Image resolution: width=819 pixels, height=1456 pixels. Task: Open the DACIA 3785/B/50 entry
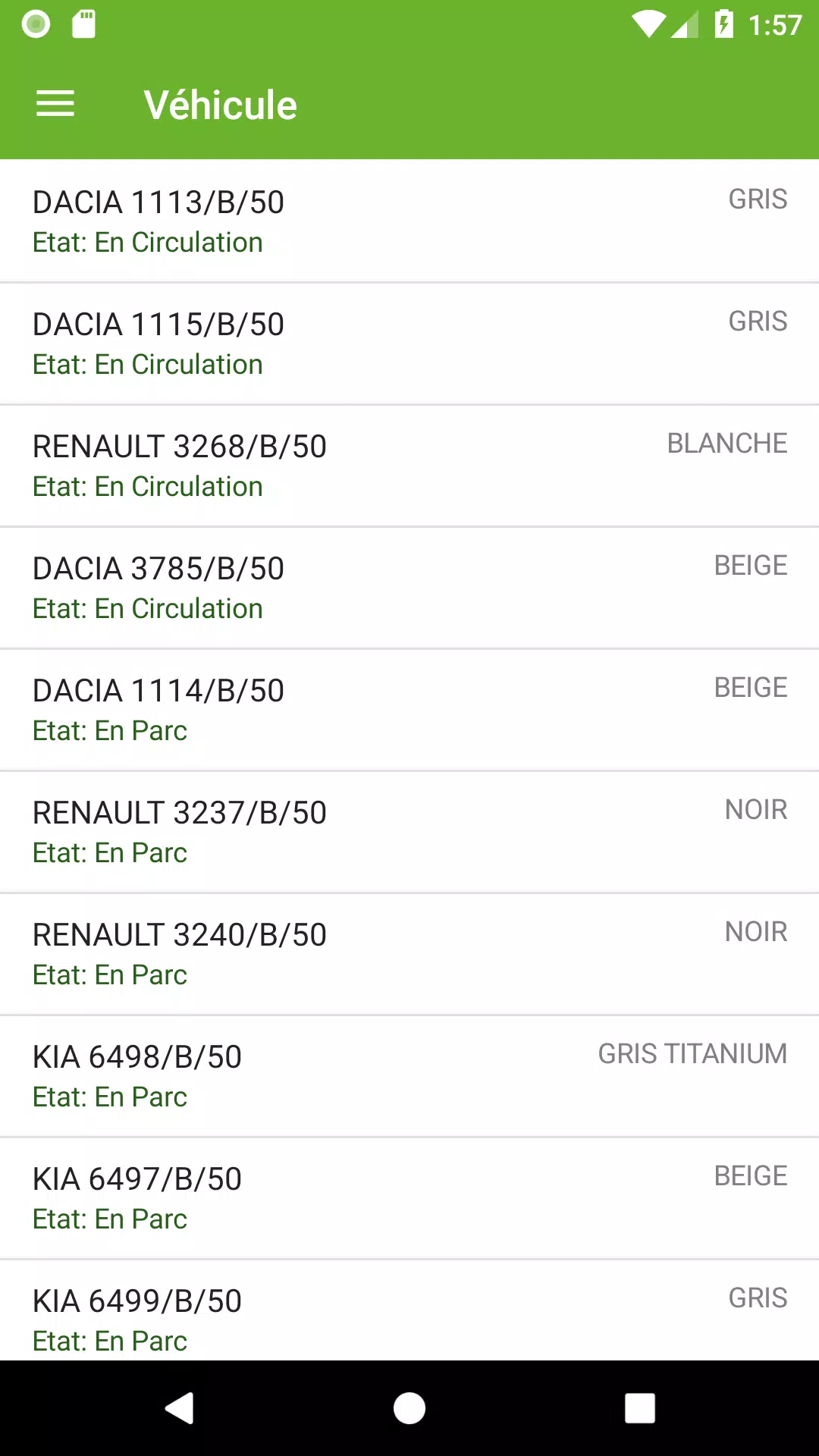[409, 588]
